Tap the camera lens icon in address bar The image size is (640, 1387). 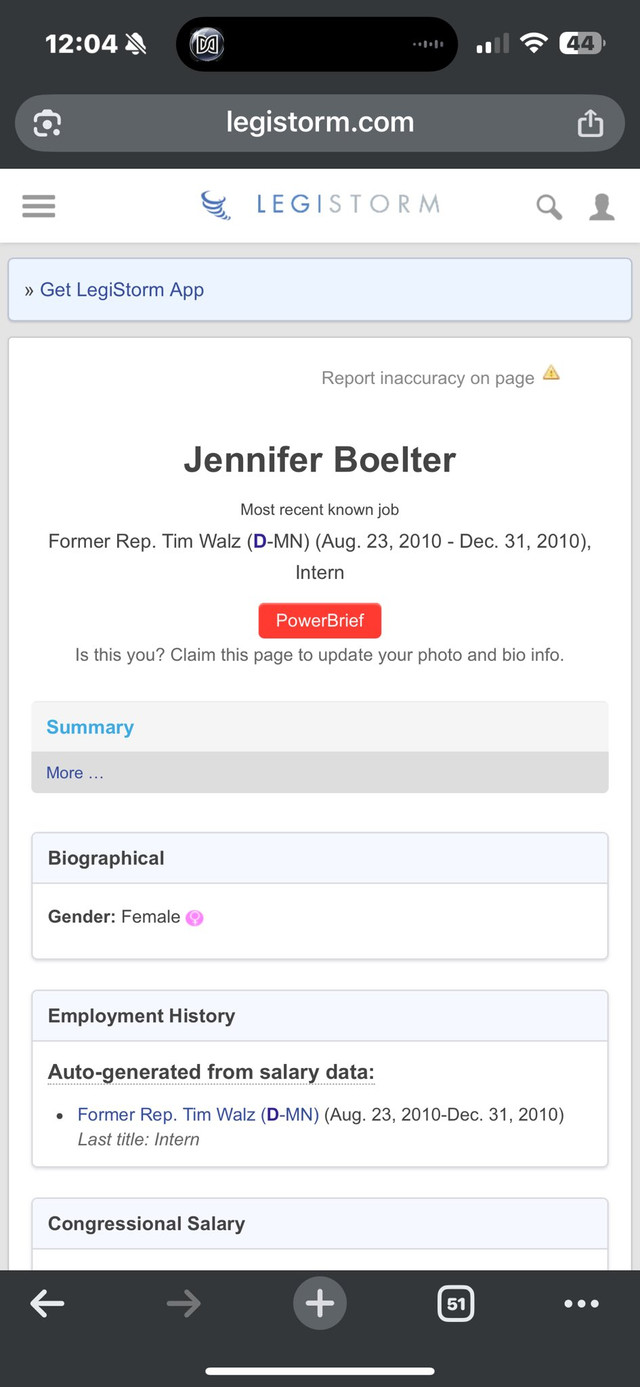[x=47, y=123]
